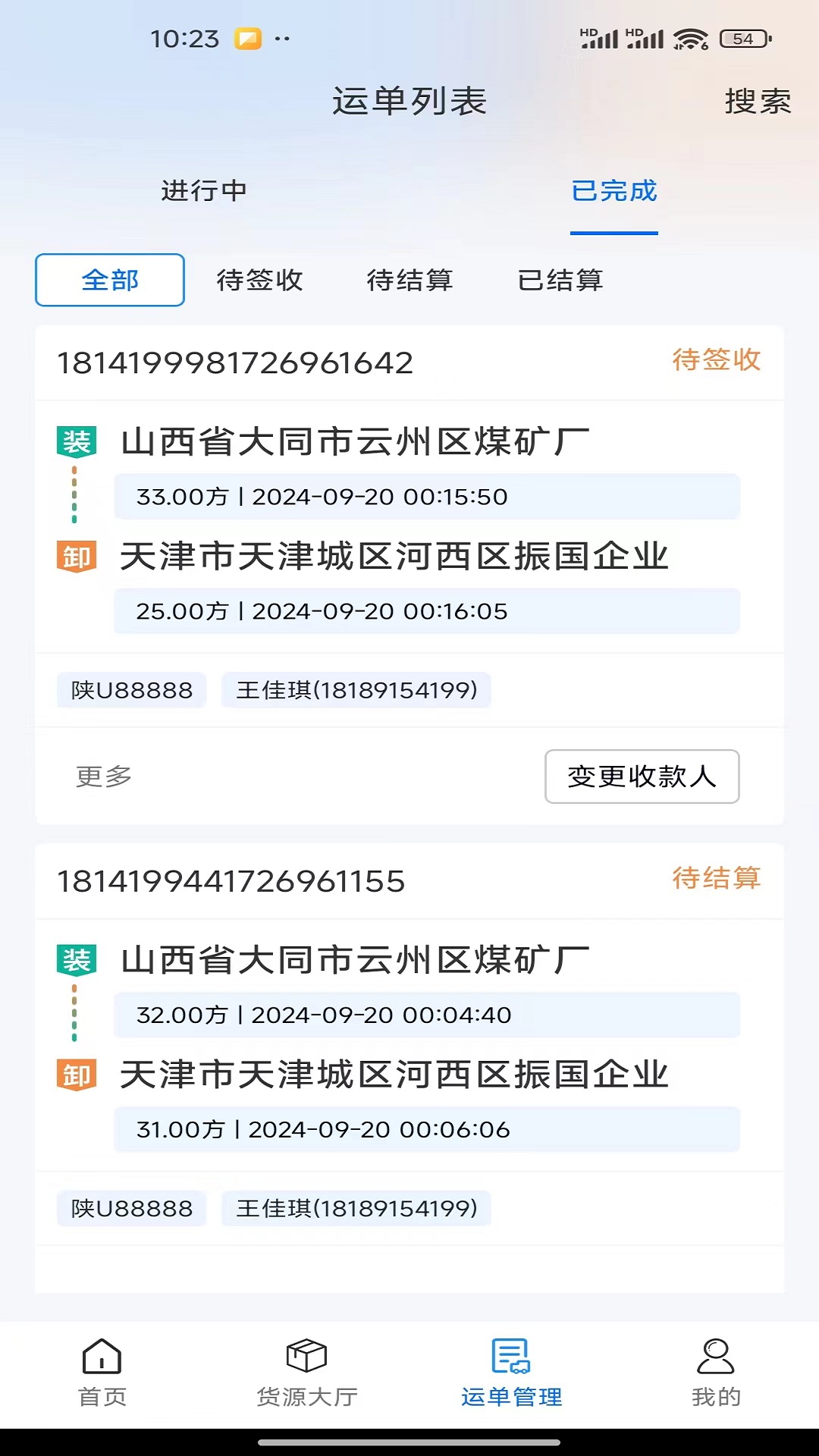Screen dimensions: 819x1456
Task: Select the 已完成 tab
Action: pos(613,191)
